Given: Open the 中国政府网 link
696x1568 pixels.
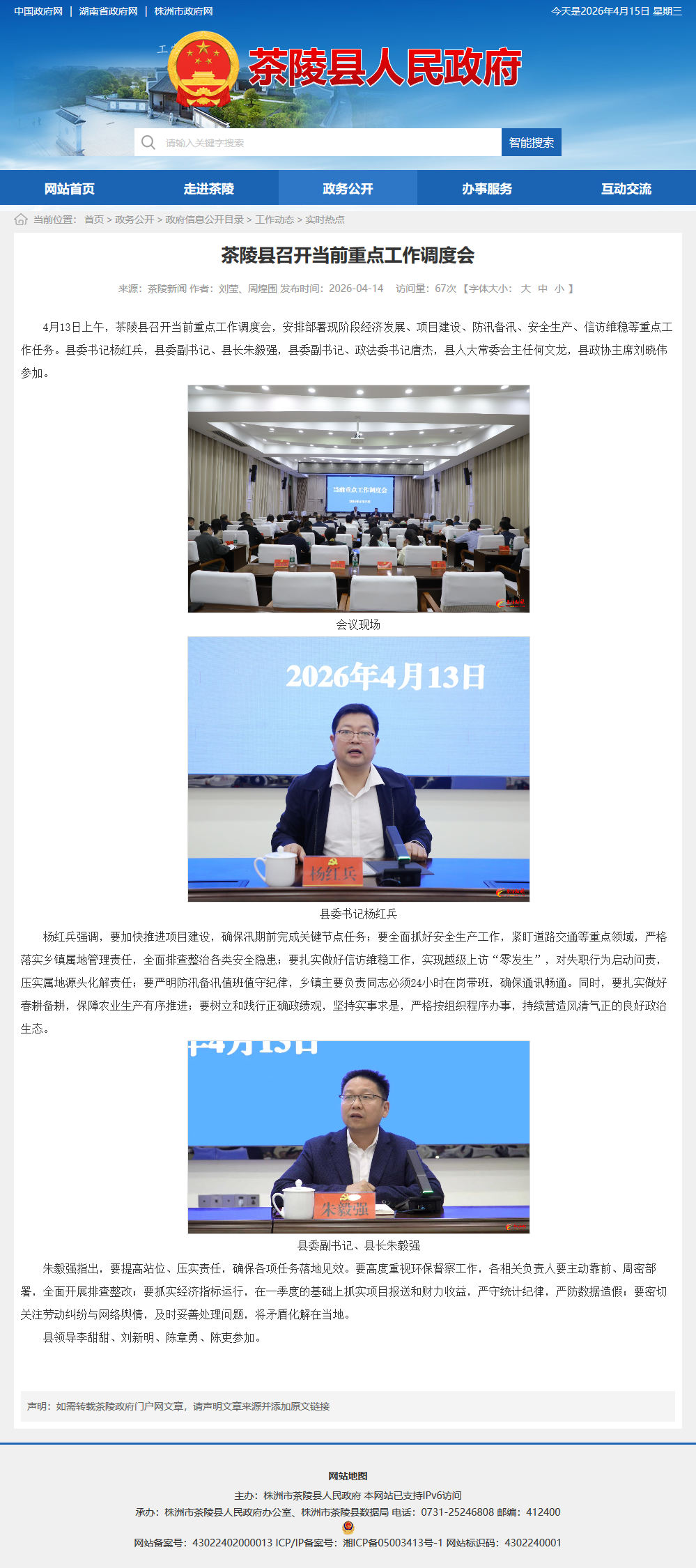Looking at the screenshot, I should pyautogui.click(x=38, y=11).
